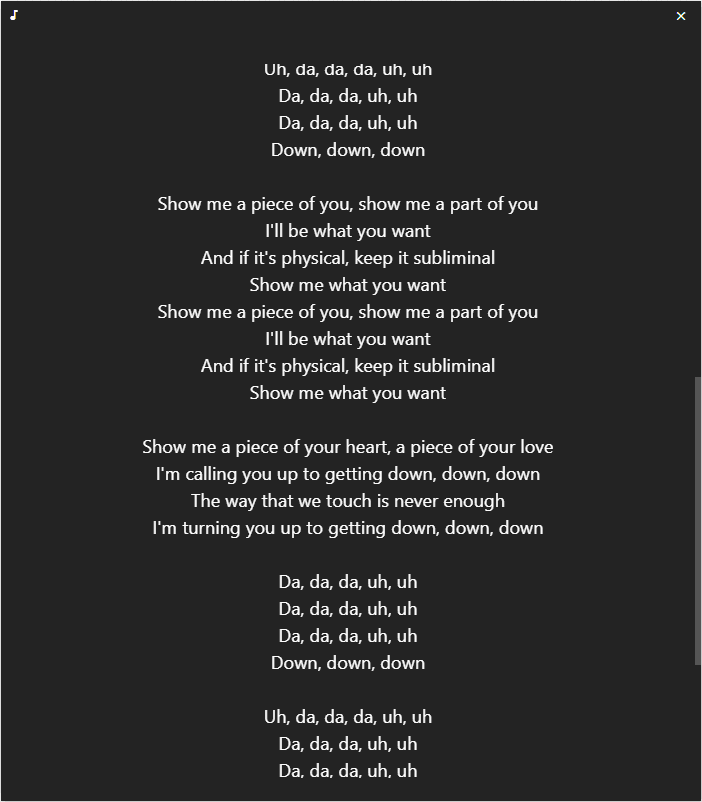Screen dimensions: 702x802
Task: Tap the music note icon
Action: [x=14, y=15]
